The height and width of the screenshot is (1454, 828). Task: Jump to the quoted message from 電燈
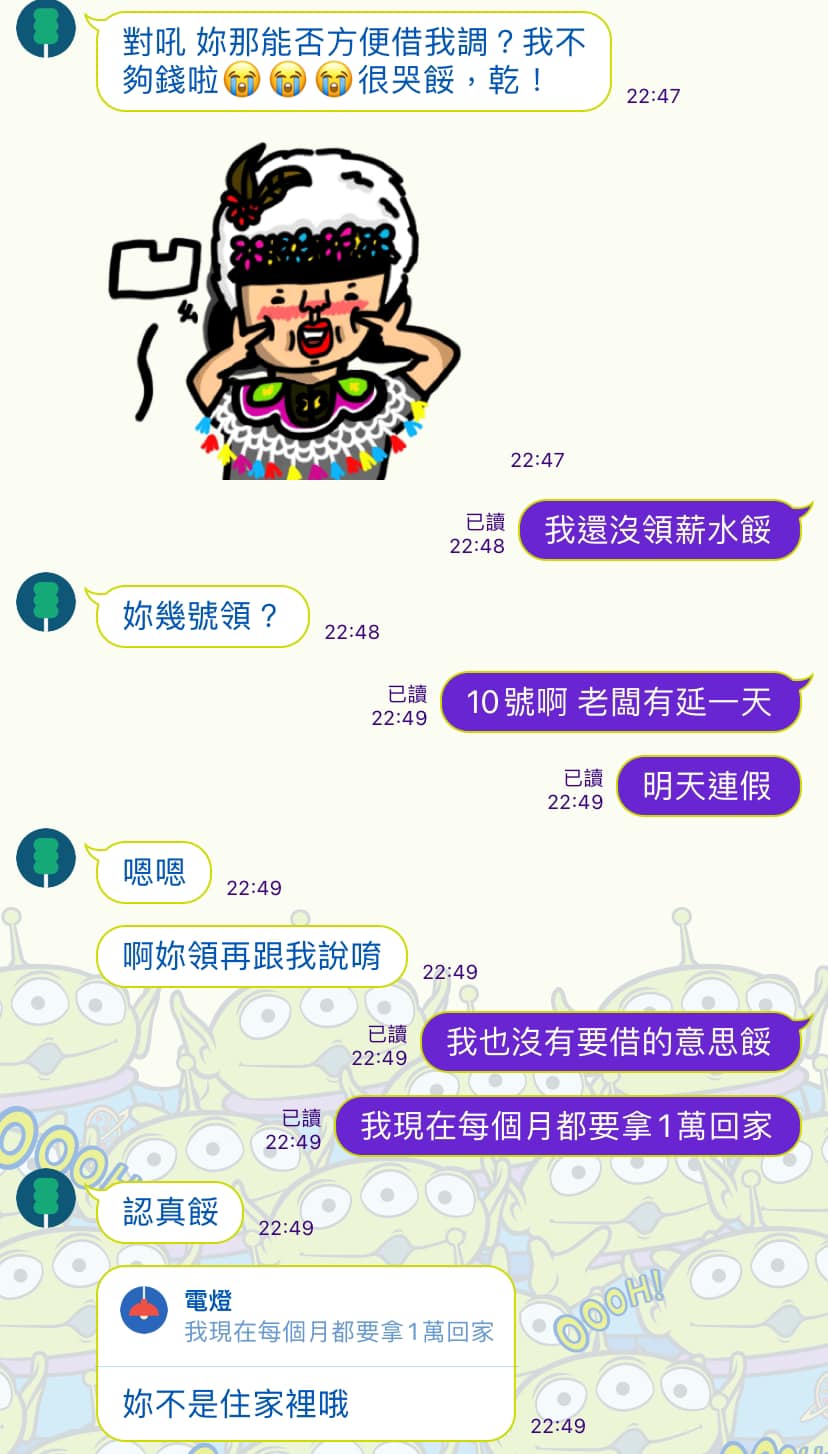306,1317
